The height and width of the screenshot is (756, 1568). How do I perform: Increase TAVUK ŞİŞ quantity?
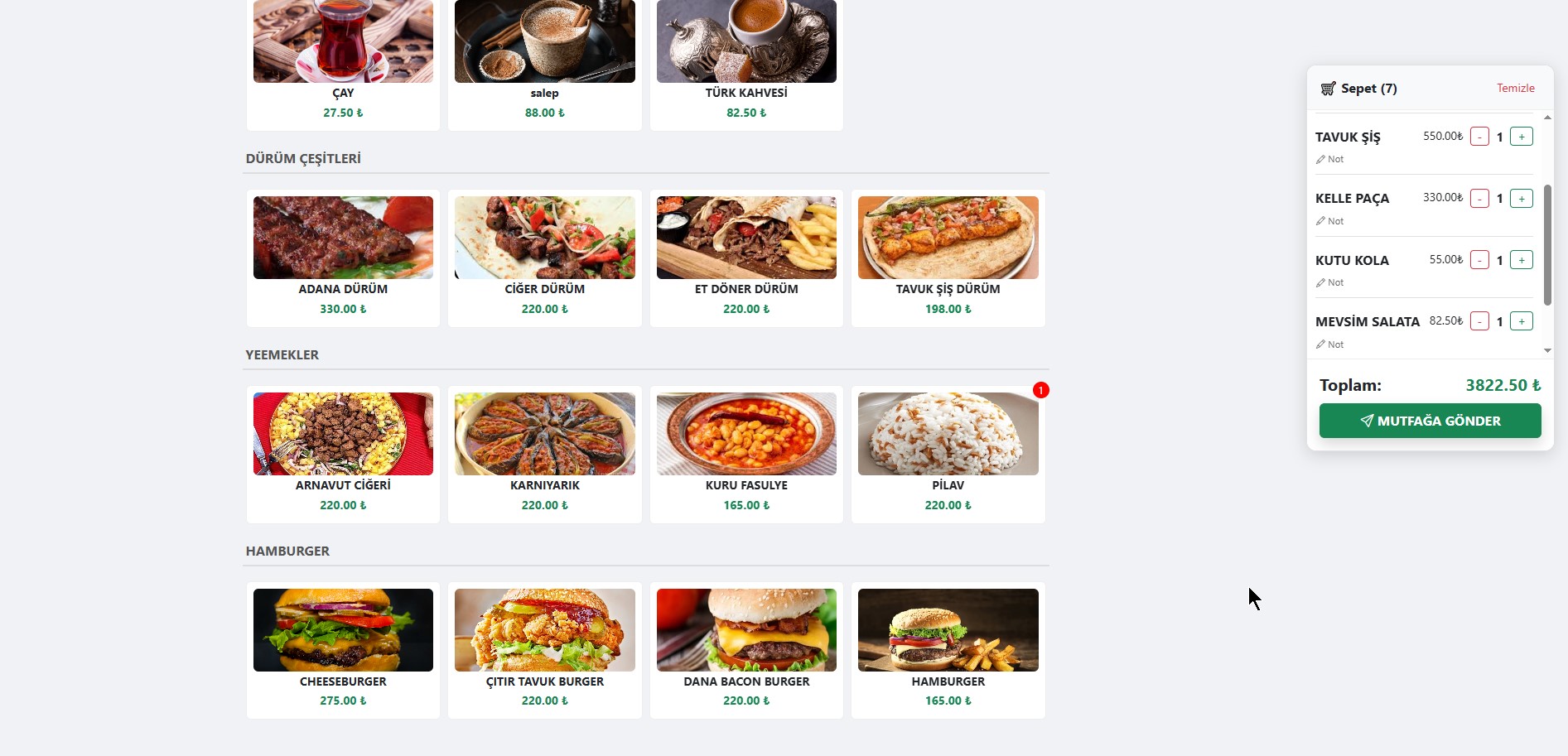coord(1521,137)
